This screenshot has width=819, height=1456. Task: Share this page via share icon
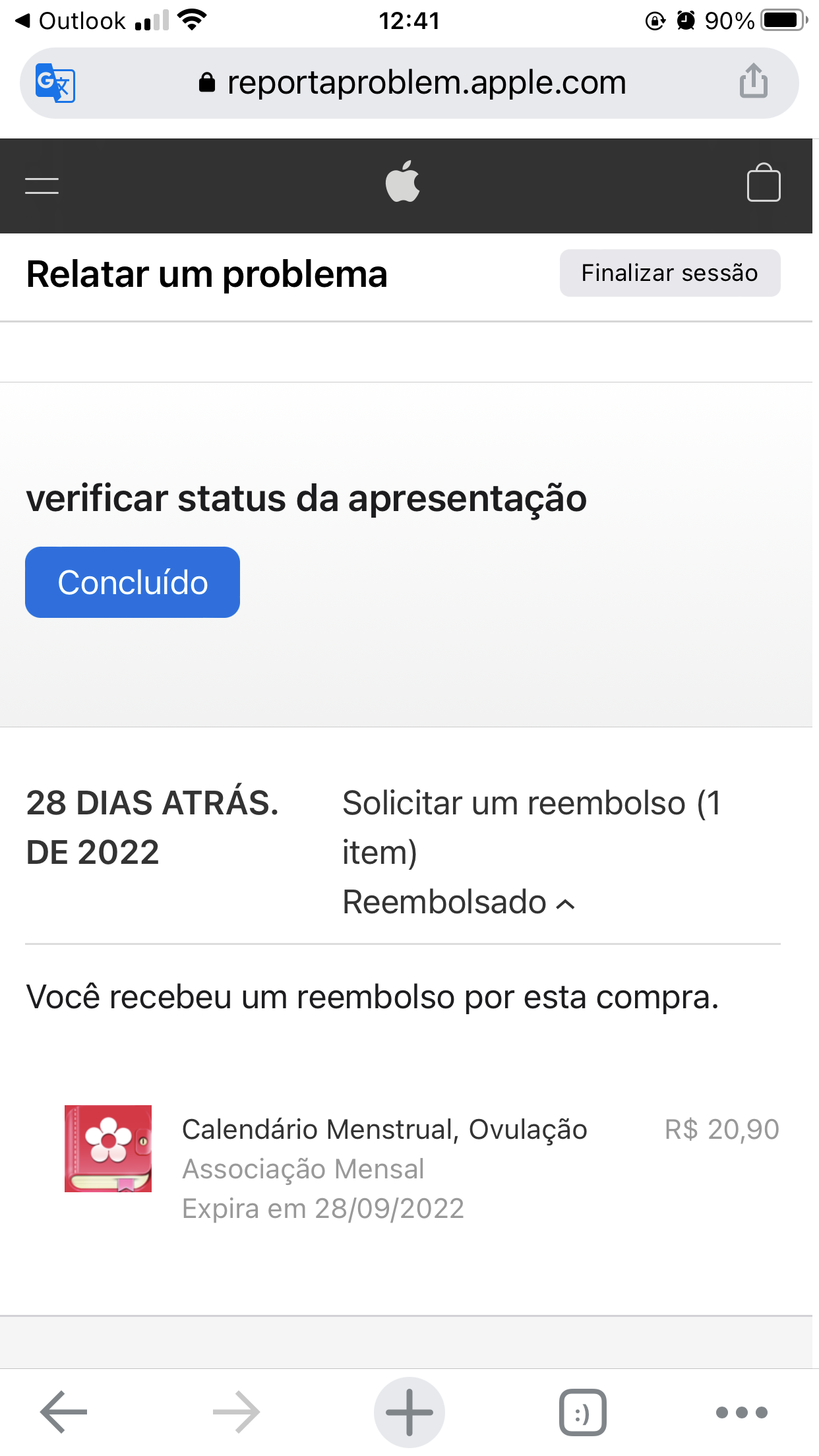pyautogui.click(x=753, y=82)
